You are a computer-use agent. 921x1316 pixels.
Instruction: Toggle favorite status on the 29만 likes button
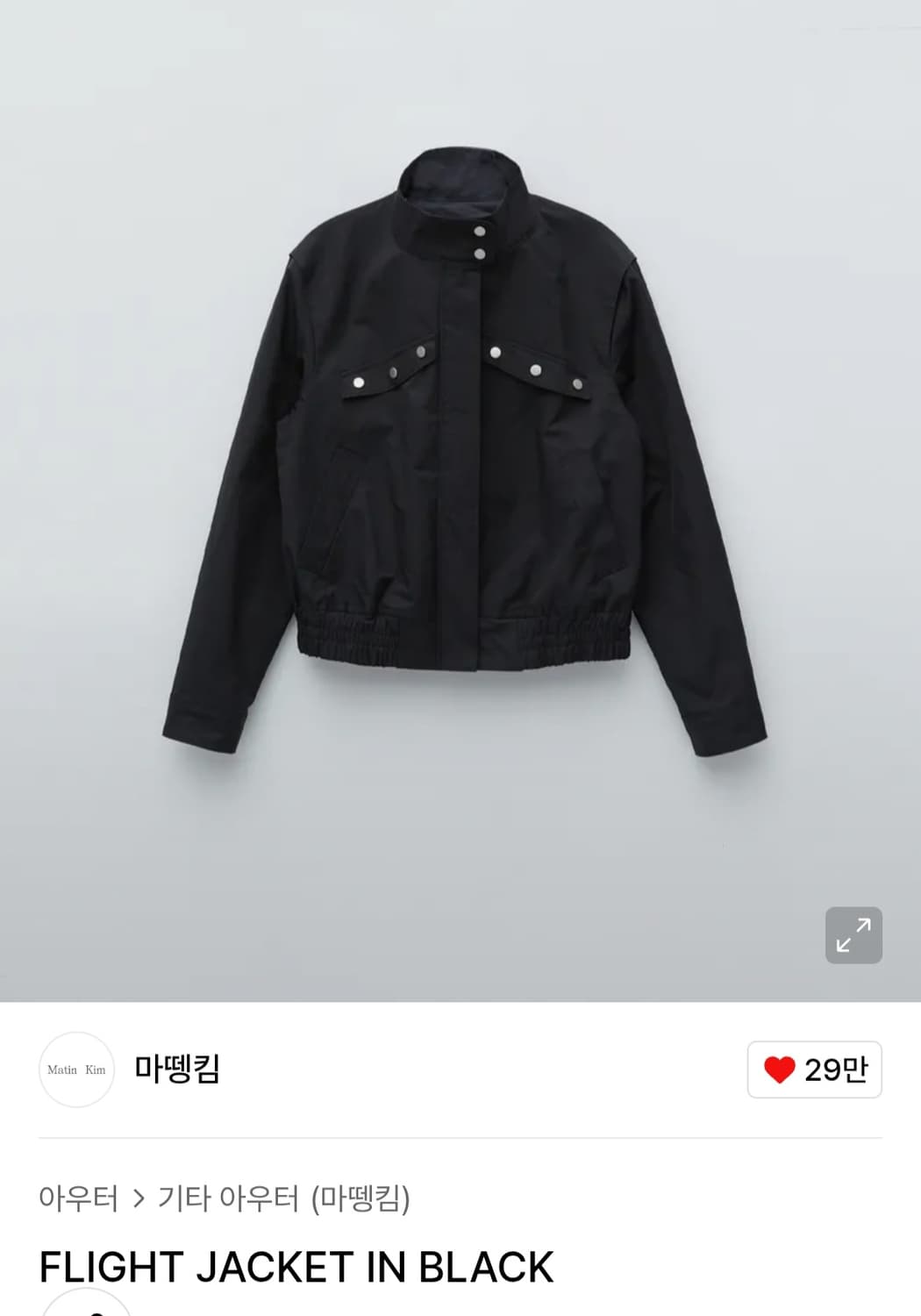[x=814, y=1069]
